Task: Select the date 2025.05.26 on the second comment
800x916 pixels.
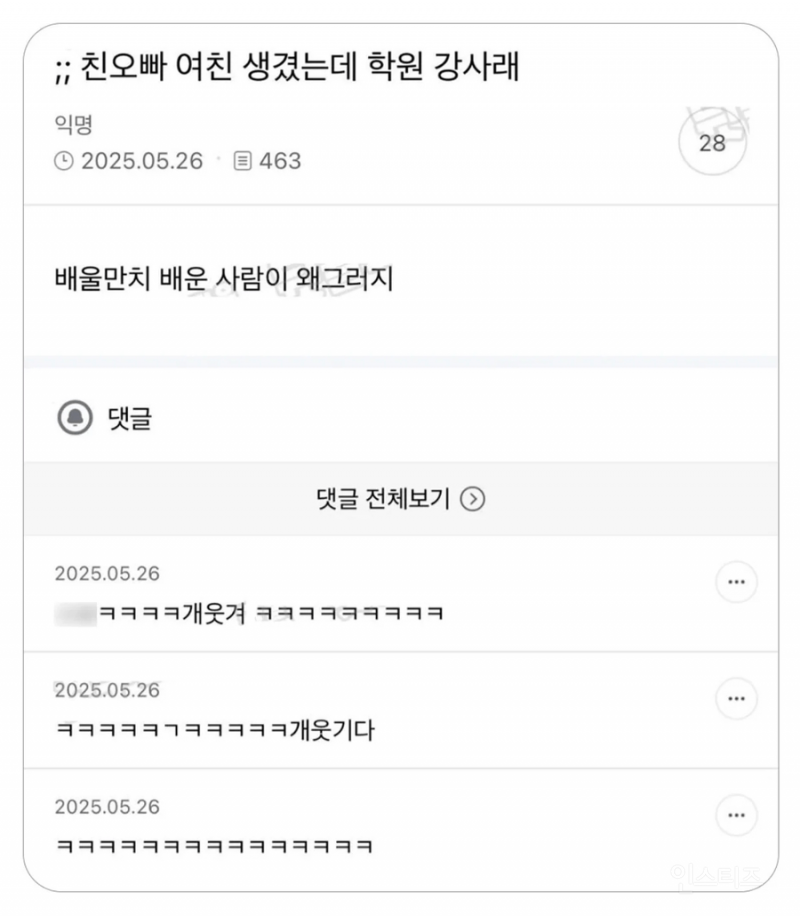Action: click(113, 689)
